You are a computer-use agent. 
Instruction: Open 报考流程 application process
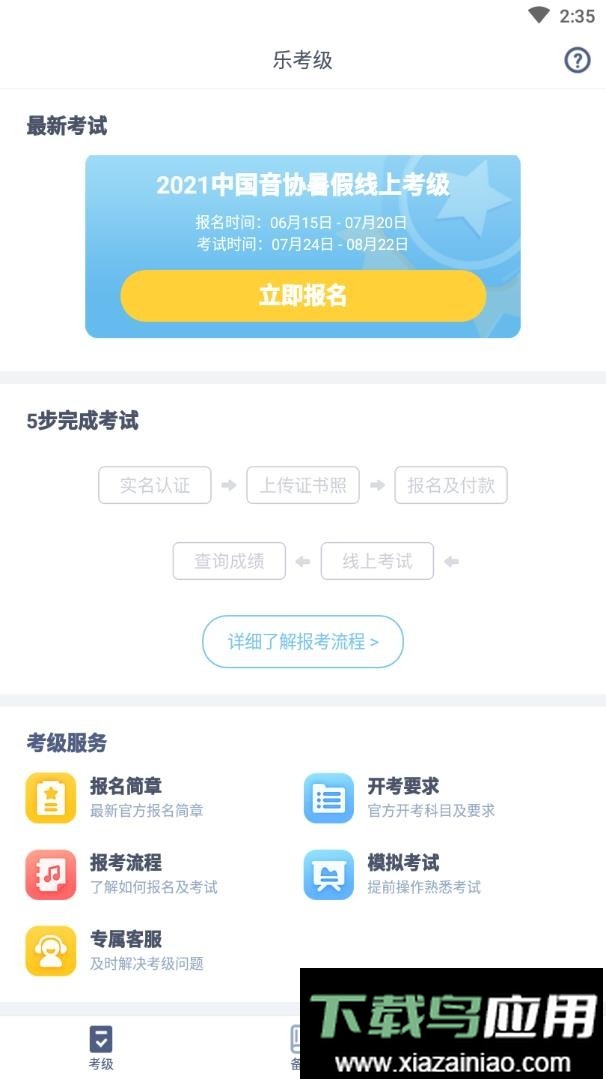(x=125, y=874)
